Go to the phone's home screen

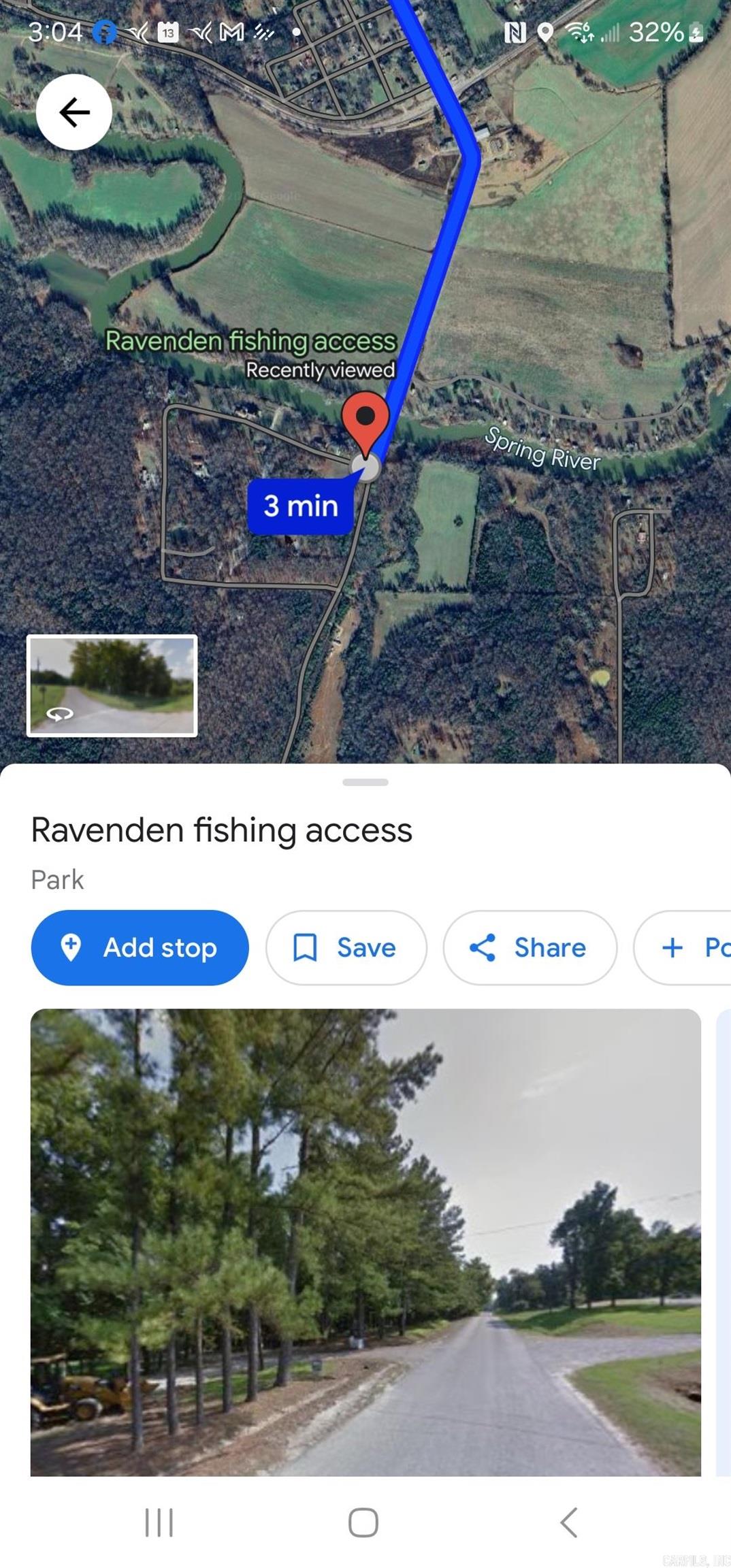pos(363,1522)
